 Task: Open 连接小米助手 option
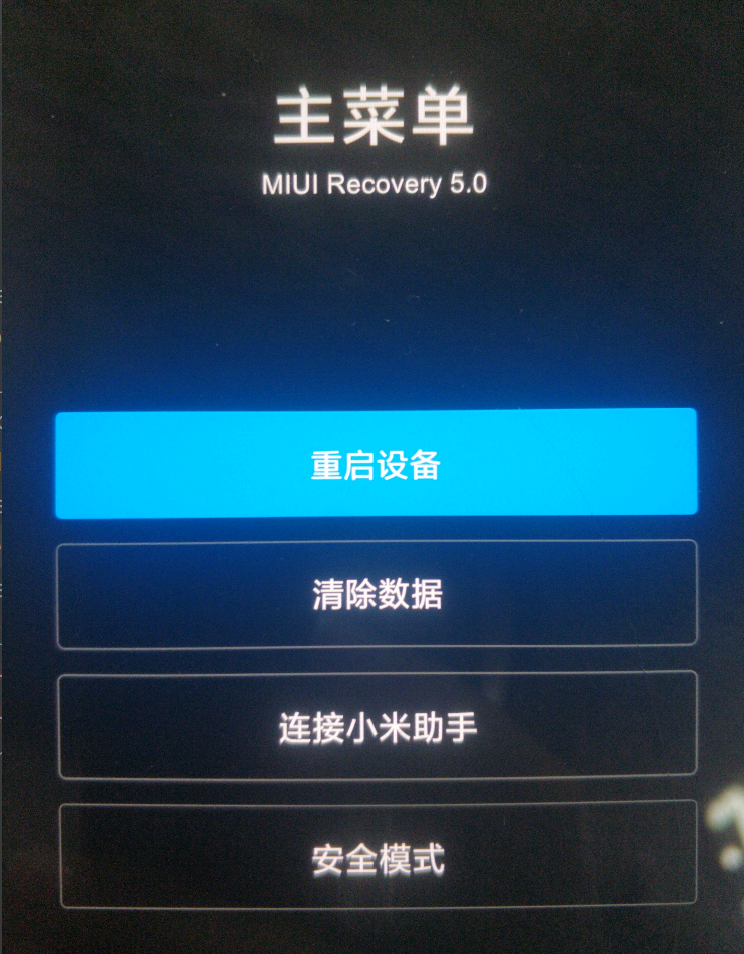(x=376, y=727)
